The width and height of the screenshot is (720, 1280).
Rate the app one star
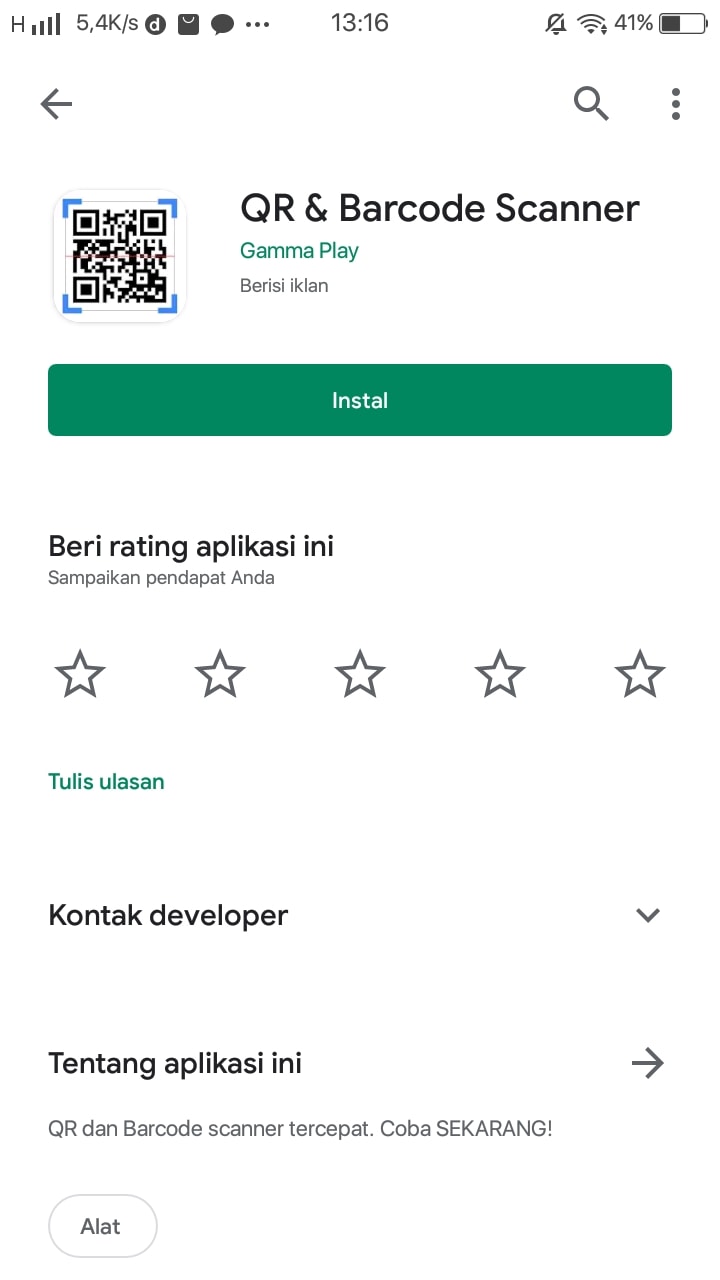click(x=80, y=674)
